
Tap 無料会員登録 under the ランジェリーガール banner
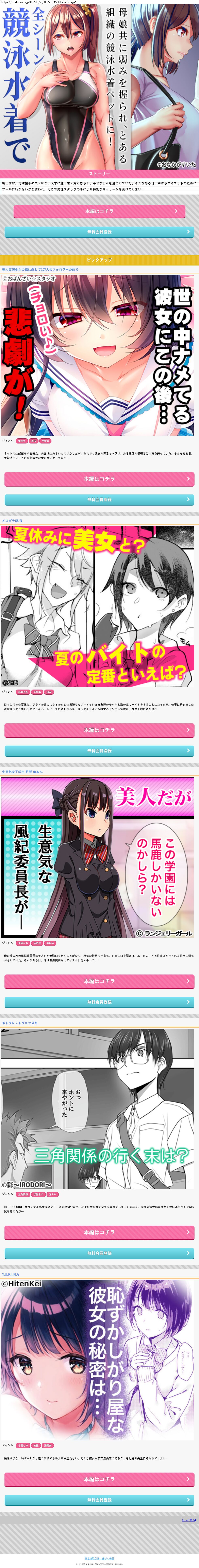(x=99, y=1002)
